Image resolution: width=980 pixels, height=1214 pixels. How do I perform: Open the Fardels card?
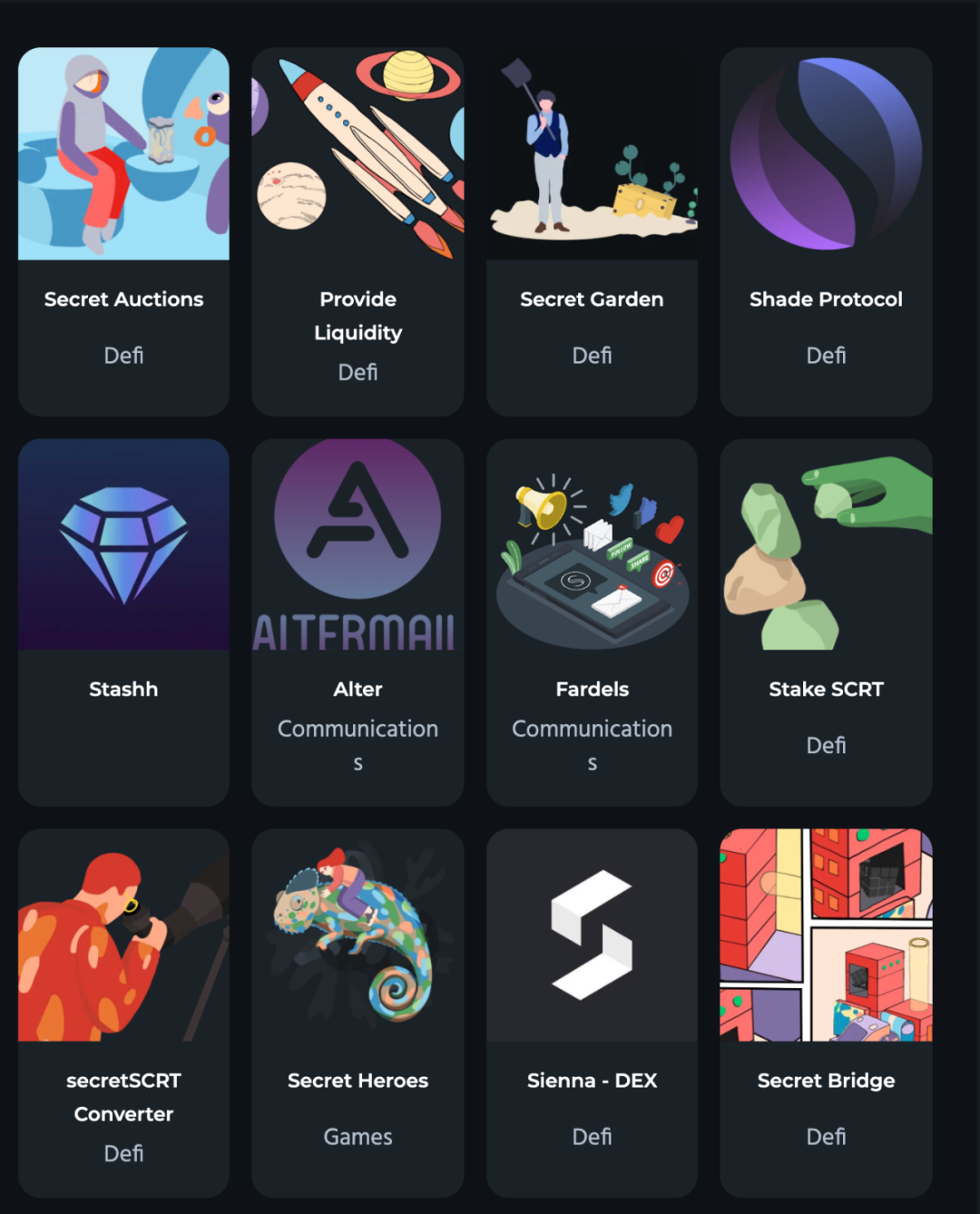[x=592, y=622]
